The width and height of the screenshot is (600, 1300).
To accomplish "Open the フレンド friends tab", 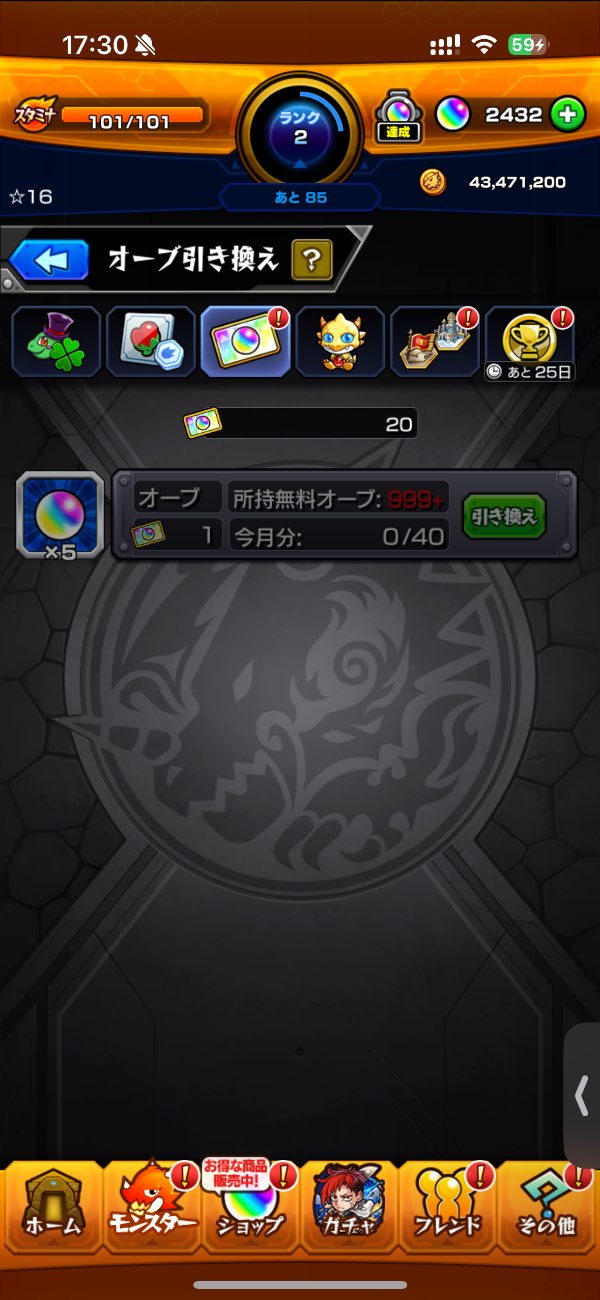I will [x=448, y=1211].
